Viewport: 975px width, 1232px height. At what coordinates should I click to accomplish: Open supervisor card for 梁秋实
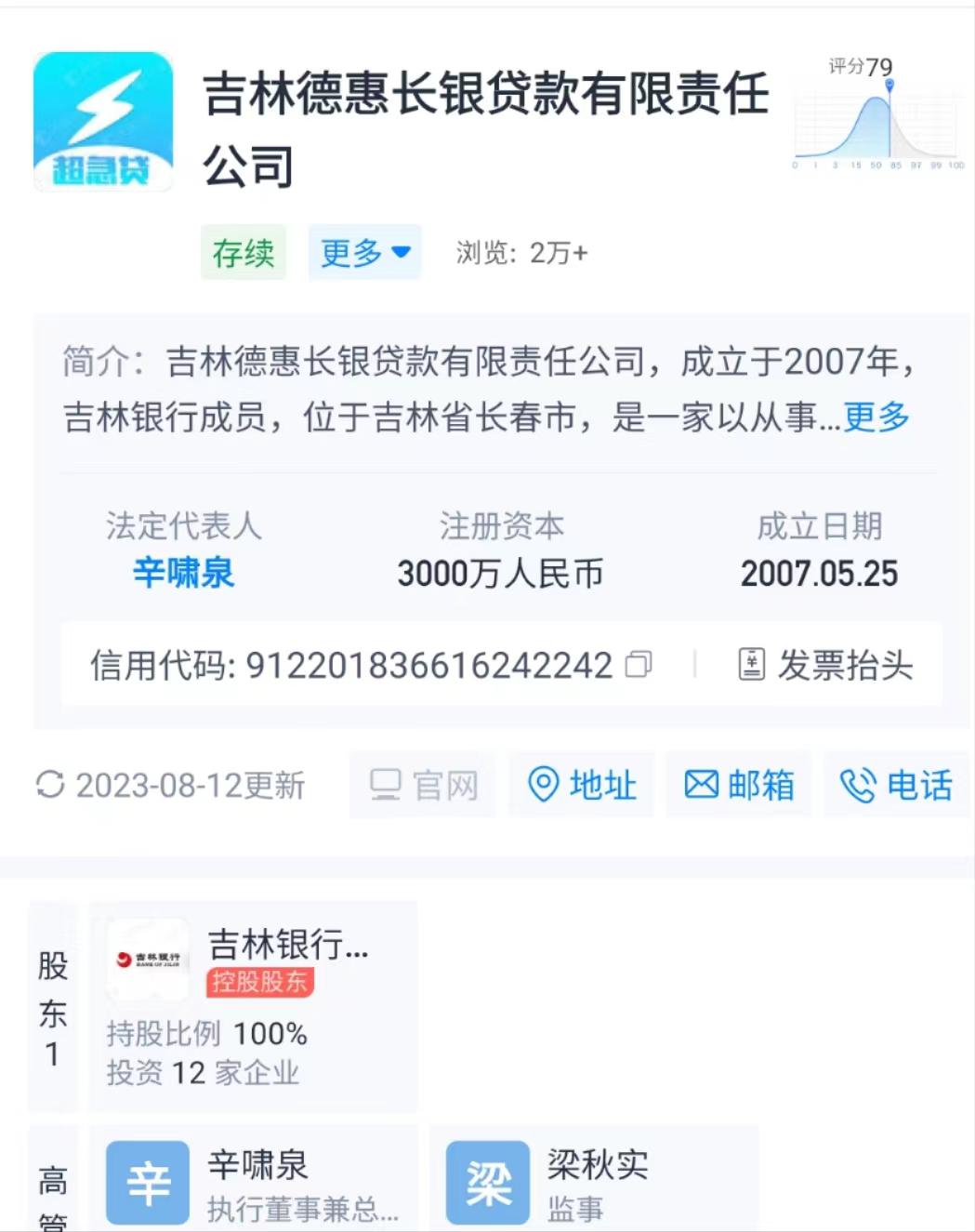point(593,1181)
